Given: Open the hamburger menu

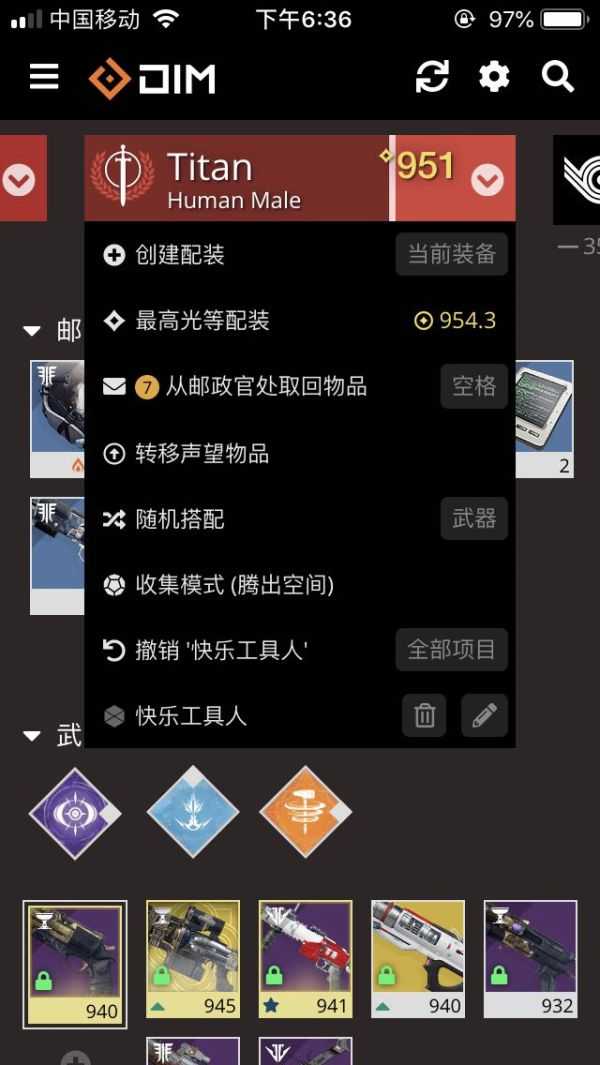Looking at the screenshot, I should (x=44, y=77).
